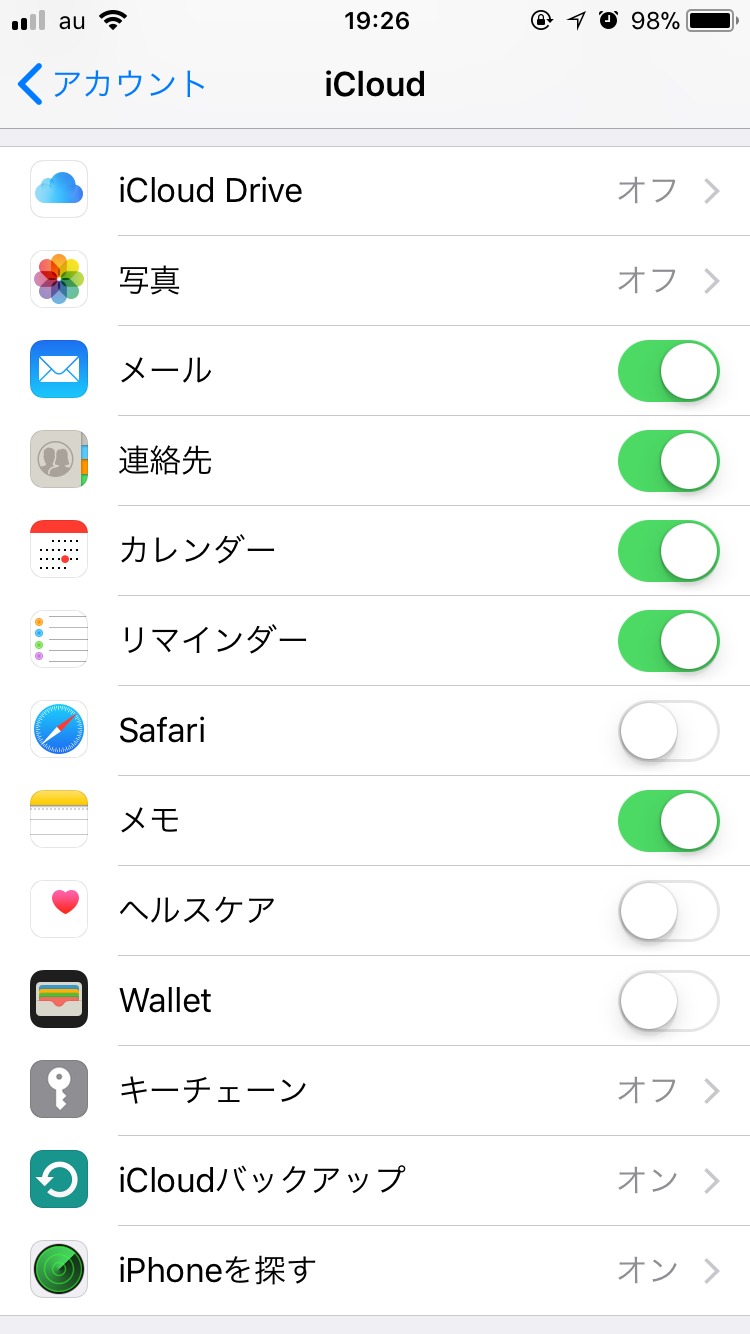The image size is (750, 1334).
Task: Go back to アカウント screen
Action: click(x=112, y=84)
